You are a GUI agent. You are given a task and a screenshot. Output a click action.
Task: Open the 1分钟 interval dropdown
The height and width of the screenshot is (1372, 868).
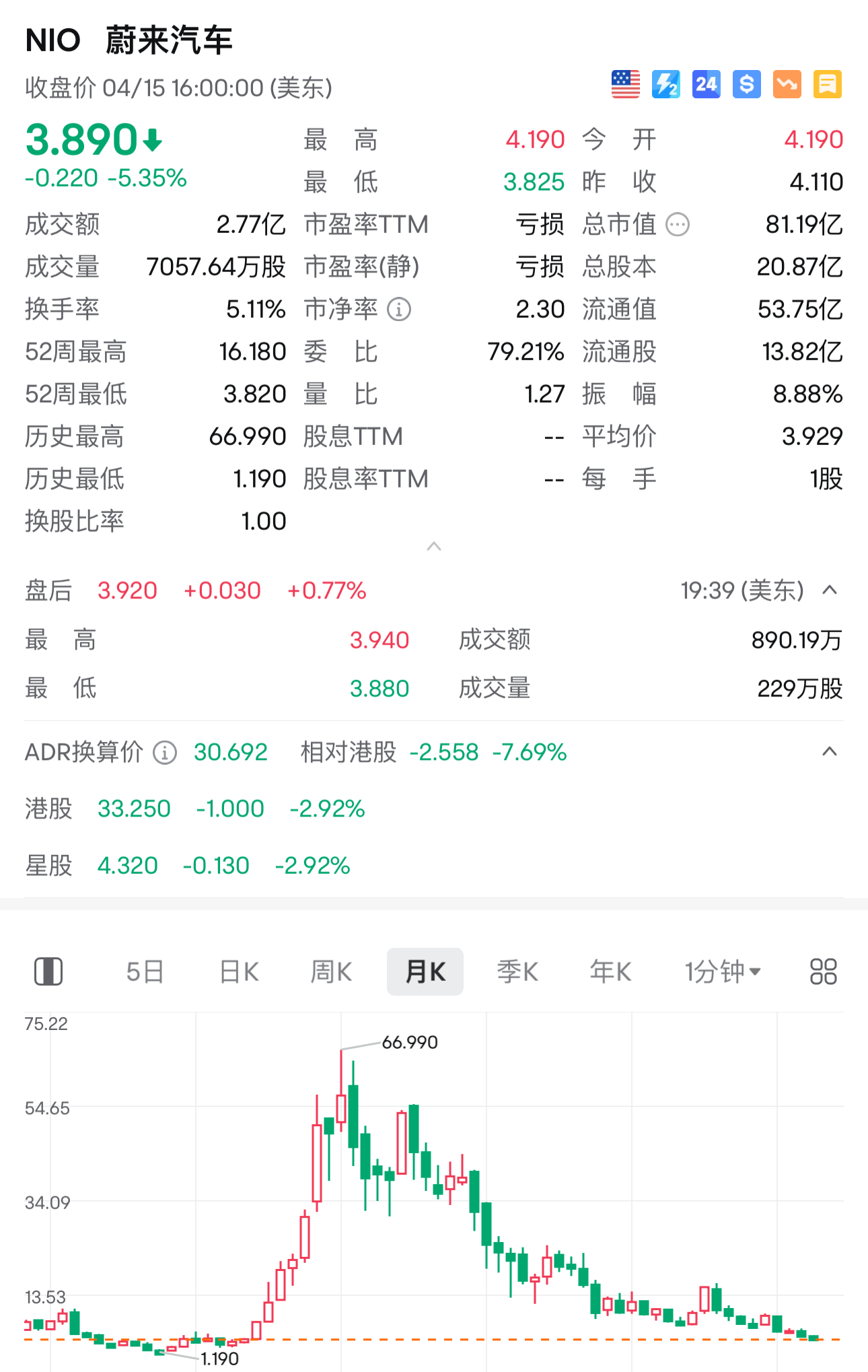[723, 971]
